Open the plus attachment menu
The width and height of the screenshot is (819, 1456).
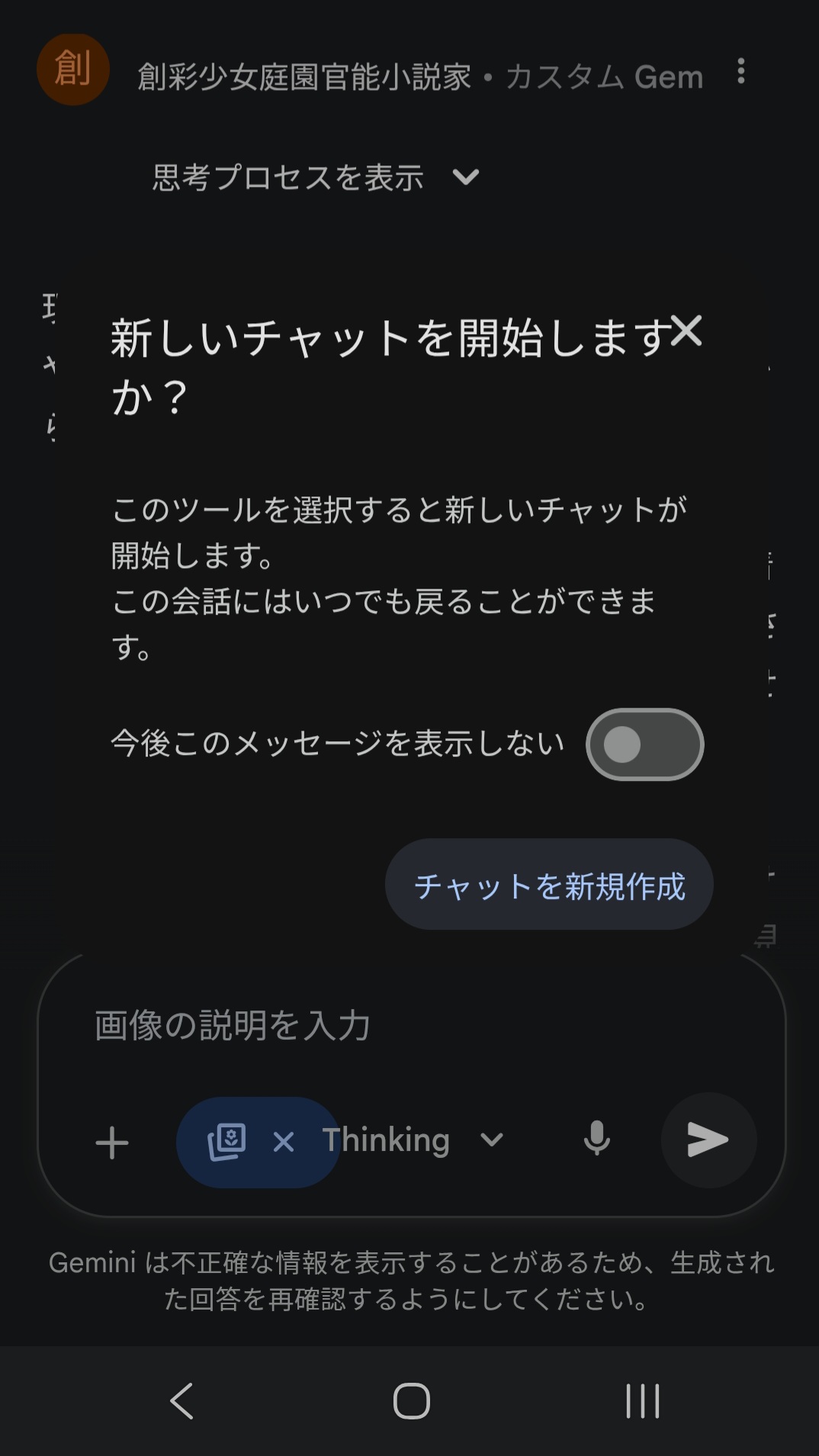(112, 1143)
